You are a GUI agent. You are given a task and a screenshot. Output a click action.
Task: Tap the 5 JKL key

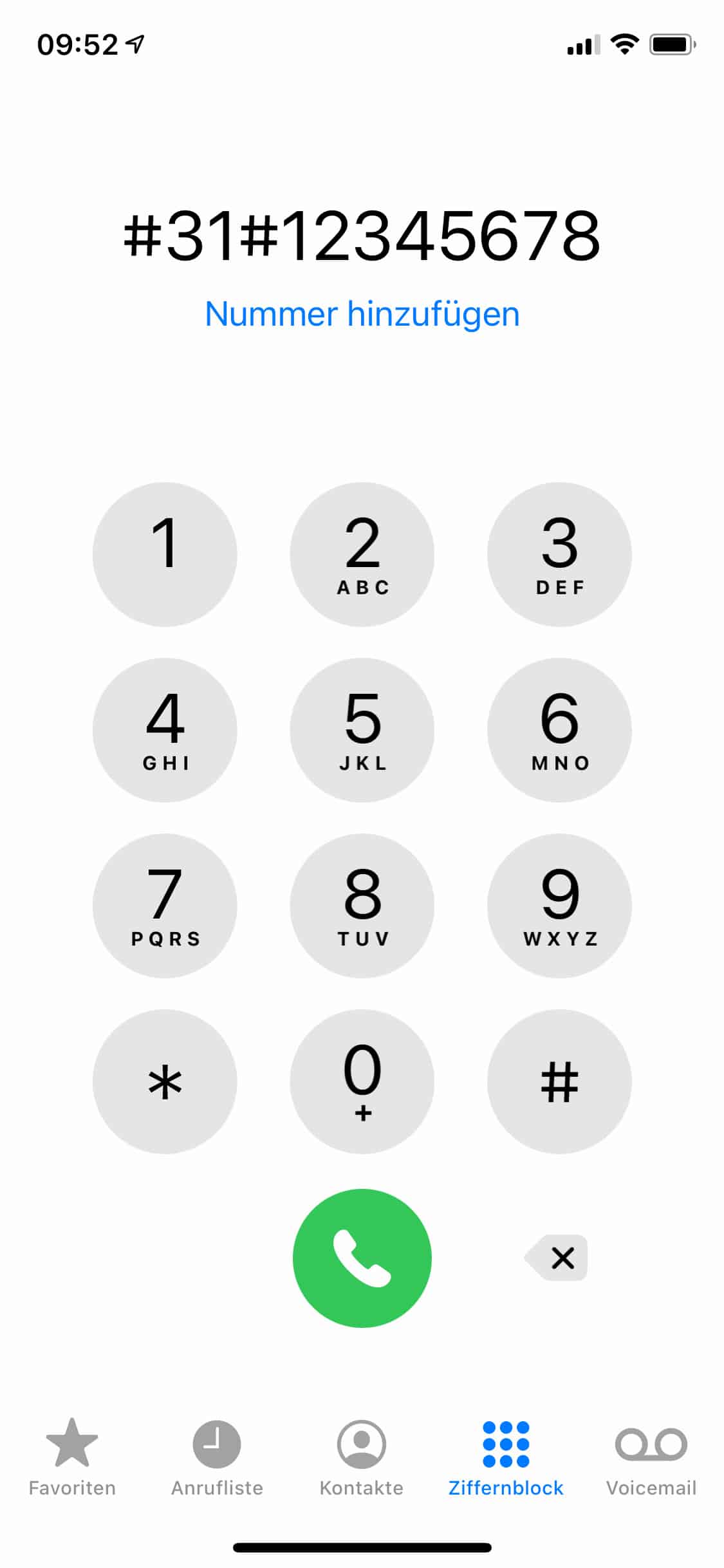tap(362, 730)
